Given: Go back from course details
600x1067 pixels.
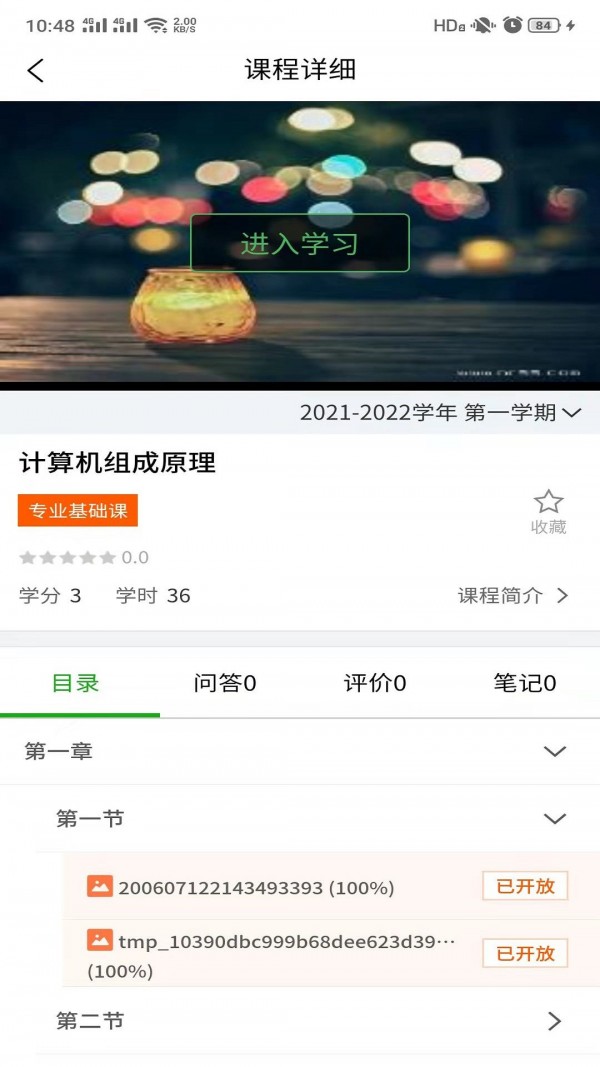Looking at the screenshot, I should pos(36,70).
